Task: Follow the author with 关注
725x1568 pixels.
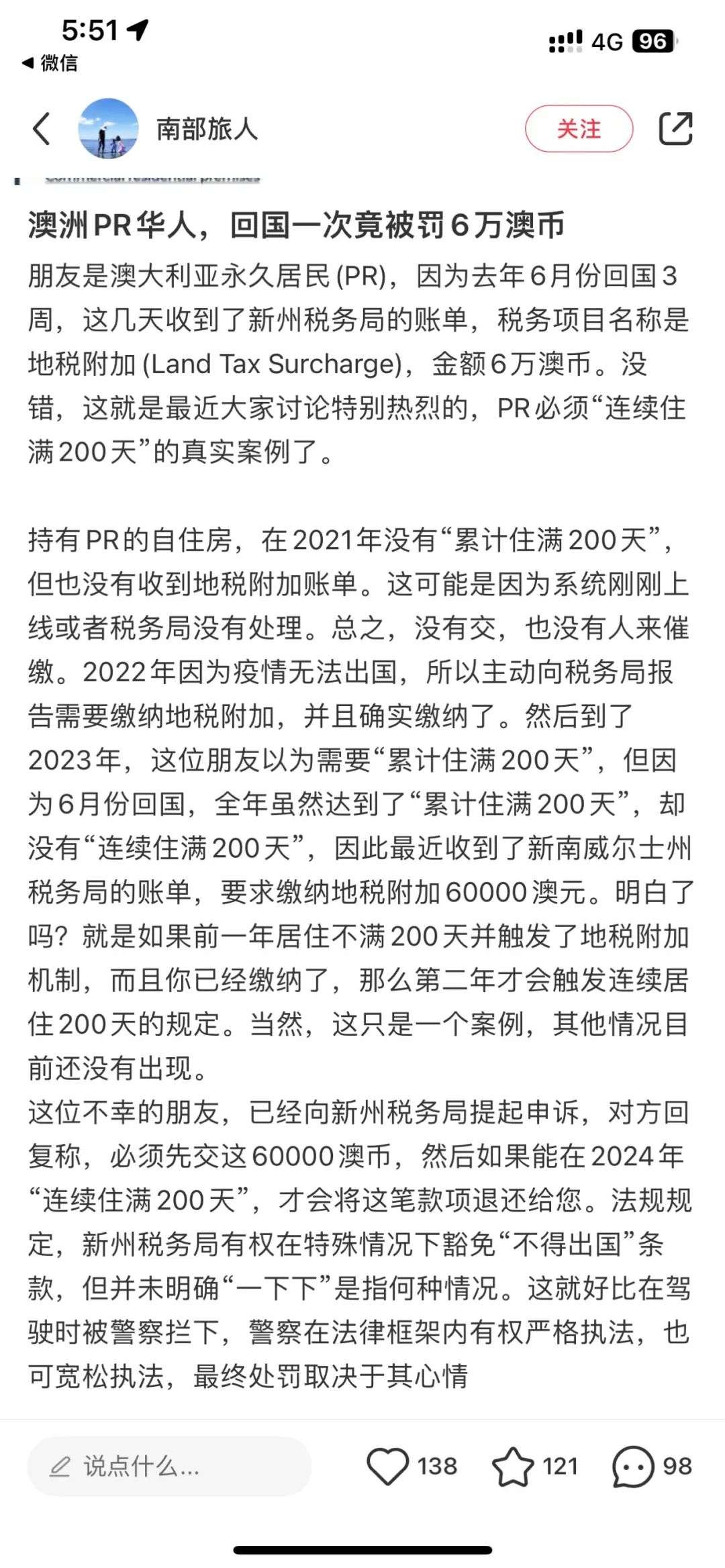Action: coord(579,129)
